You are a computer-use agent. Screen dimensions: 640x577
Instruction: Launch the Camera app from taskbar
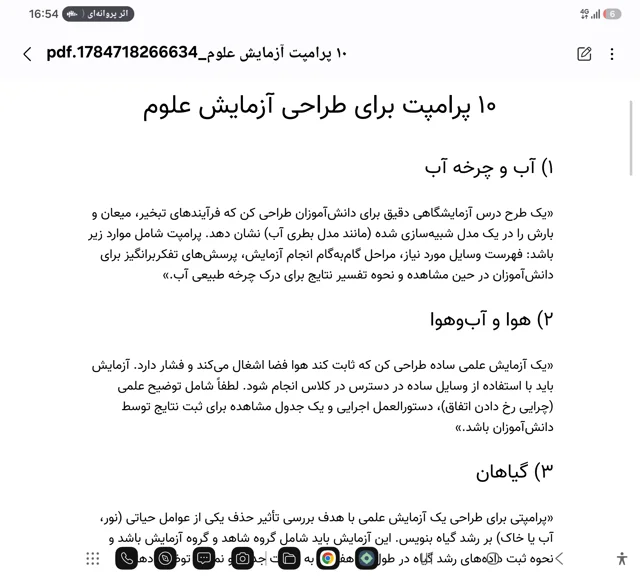(x=242, y=558)
